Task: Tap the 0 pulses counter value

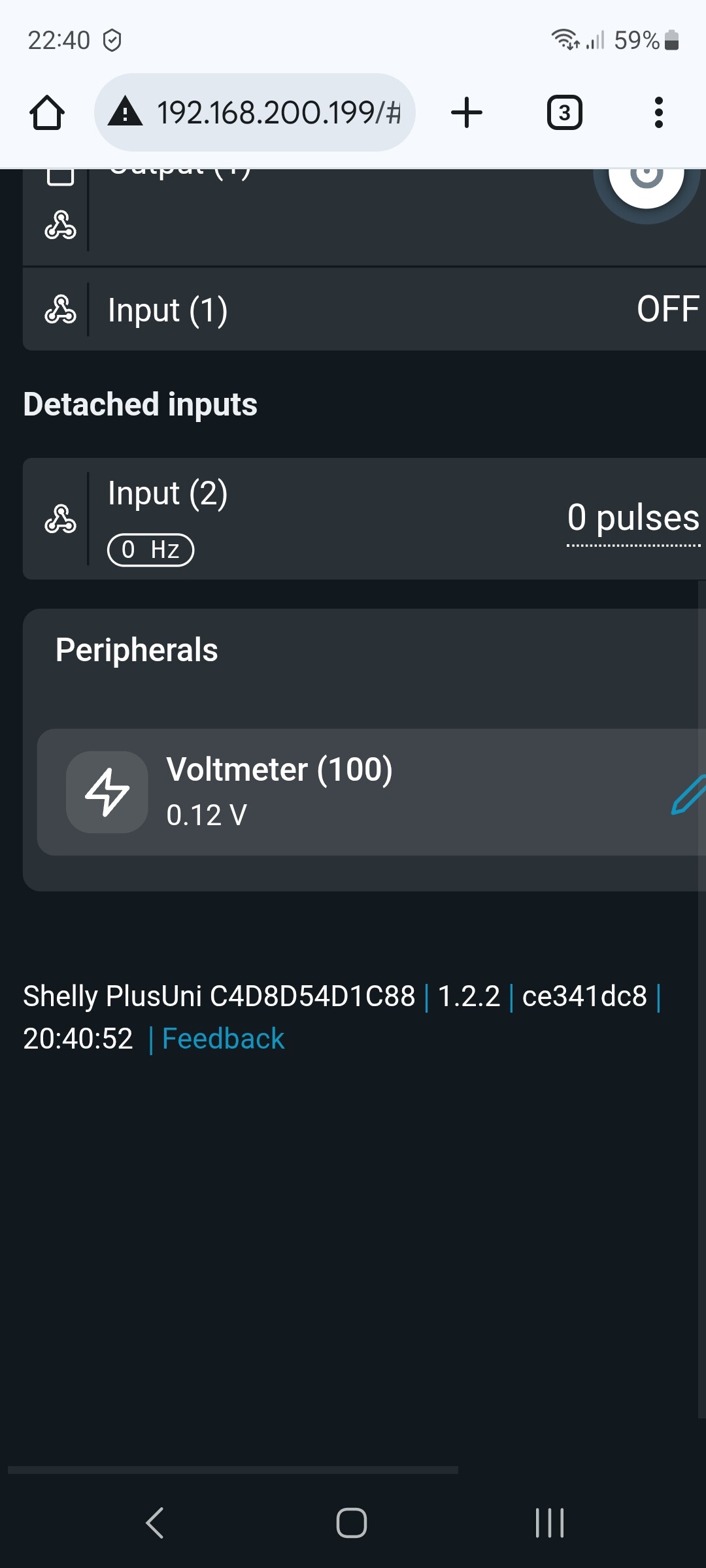Action: pyautogui.click(x=633, y=518)
